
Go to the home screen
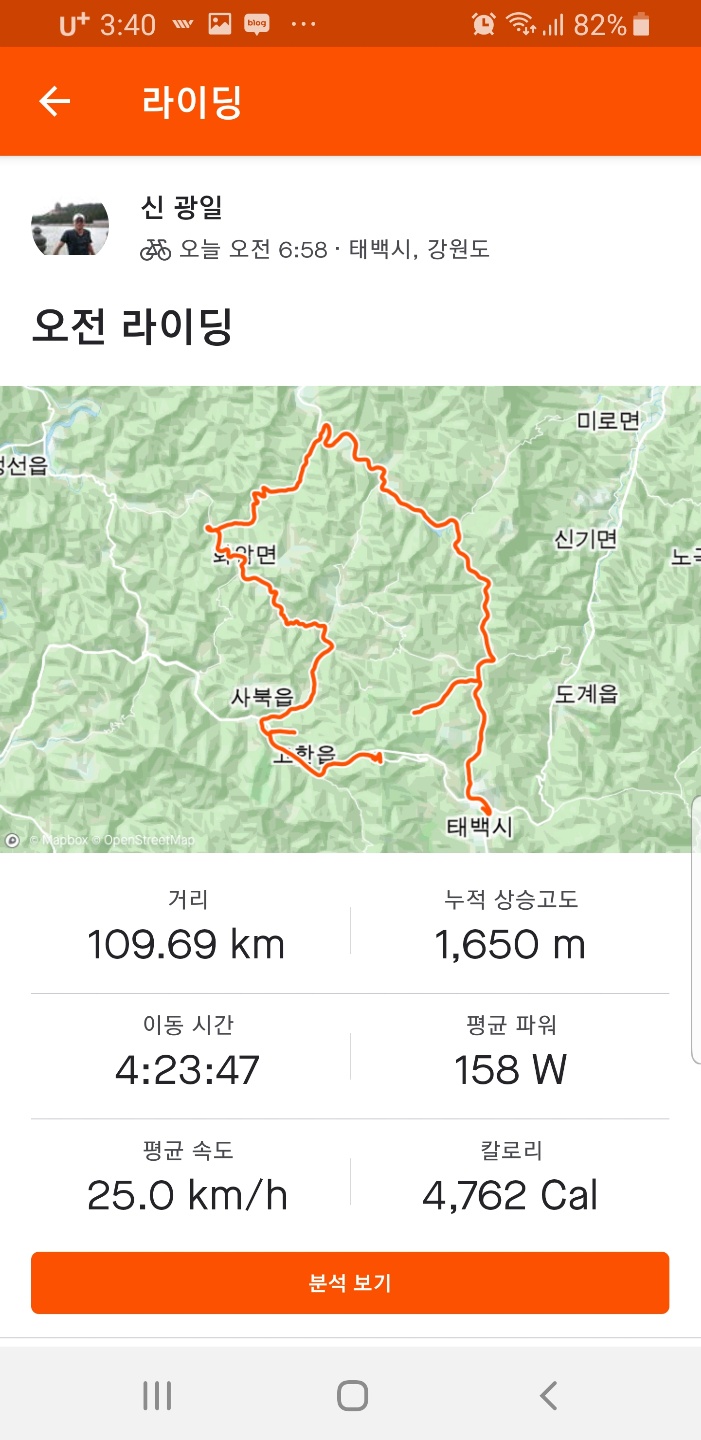352,1395
